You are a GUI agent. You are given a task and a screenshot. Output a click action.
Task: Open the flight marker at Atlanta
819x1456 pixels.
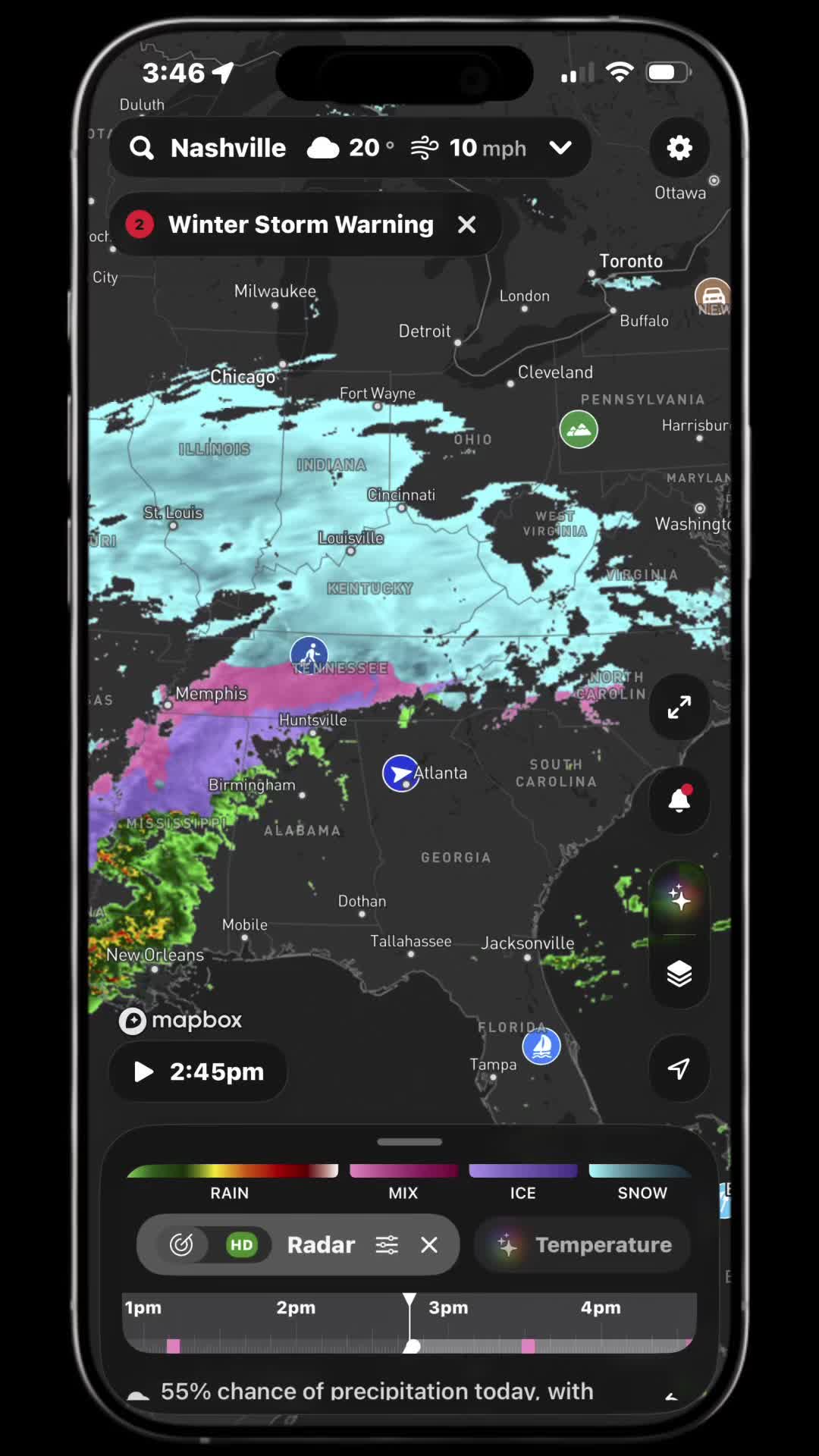[400, 773]
